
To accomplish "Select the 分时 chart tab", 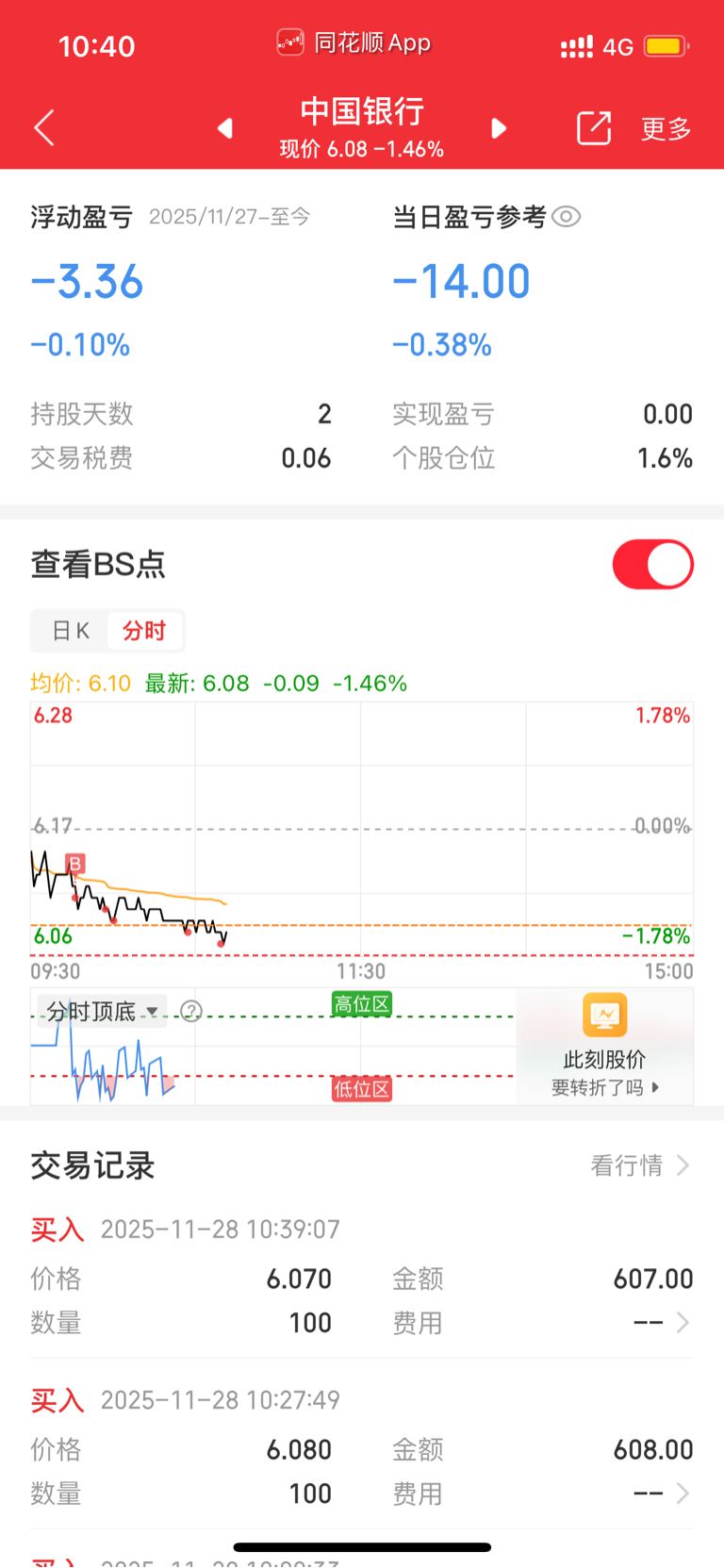I will point(144,631).
